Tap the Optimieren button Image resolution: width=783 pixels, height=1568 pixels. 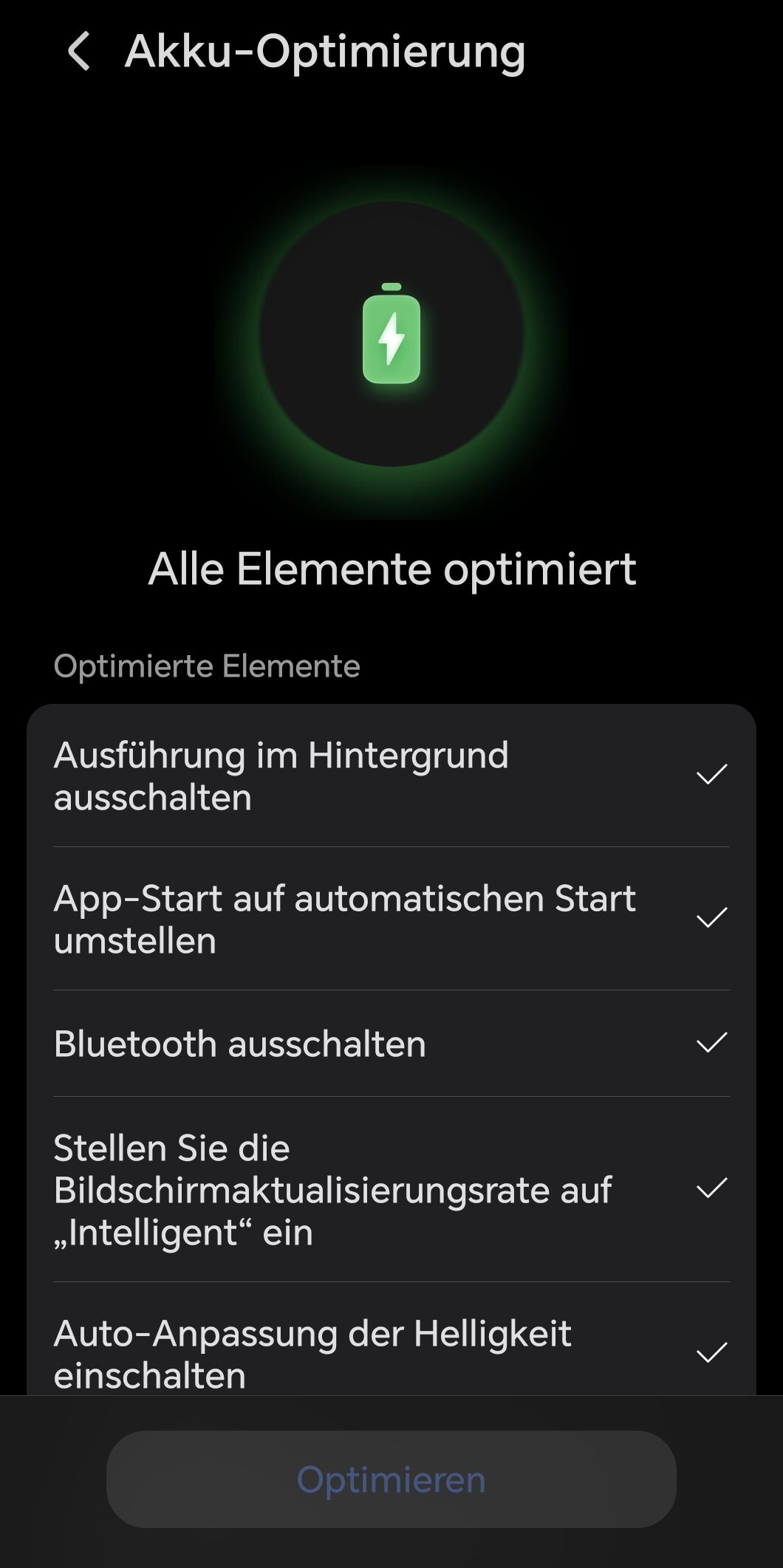point(391,1479)
